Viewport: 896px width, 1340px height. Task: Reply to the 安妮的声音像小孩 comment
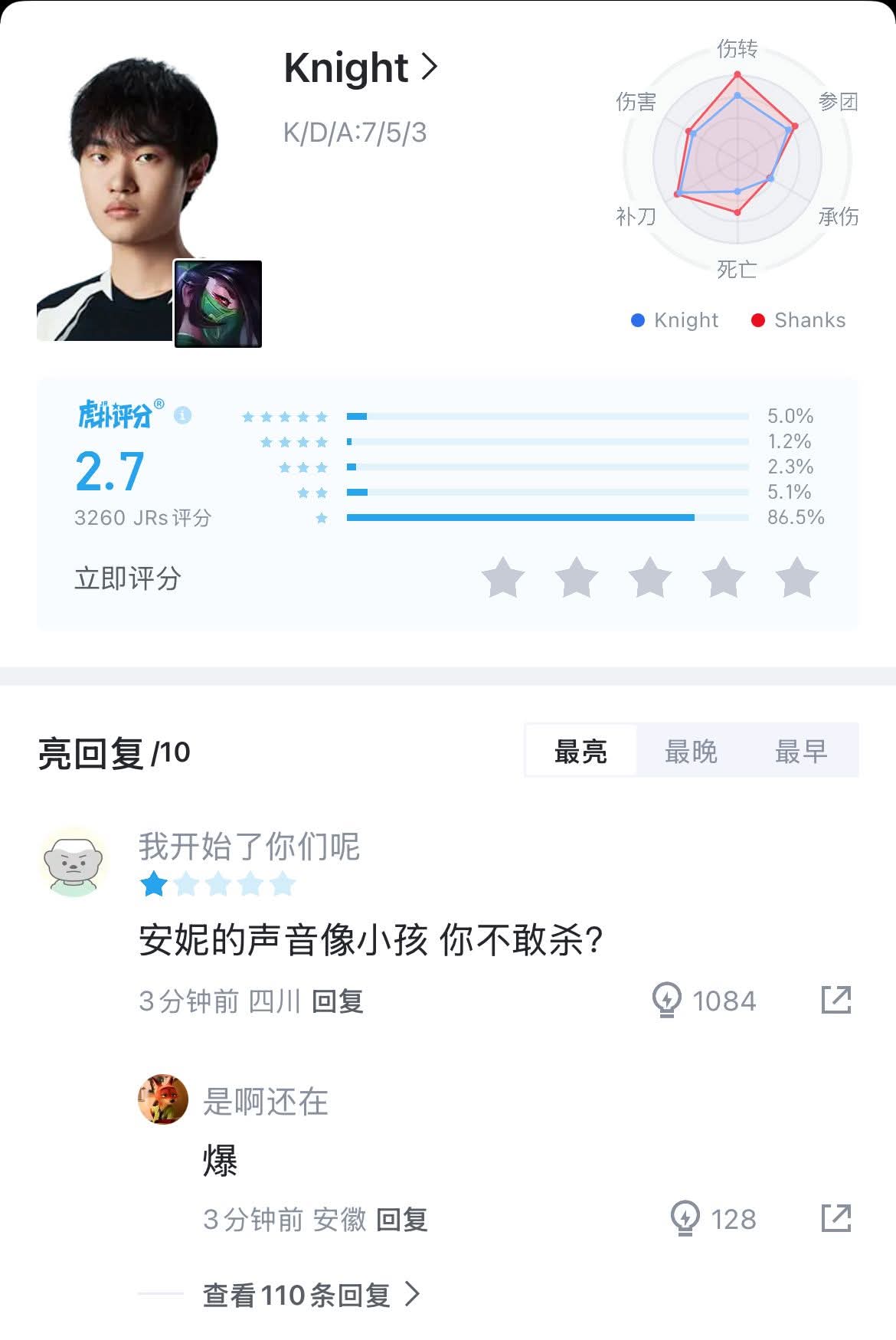337,1001
